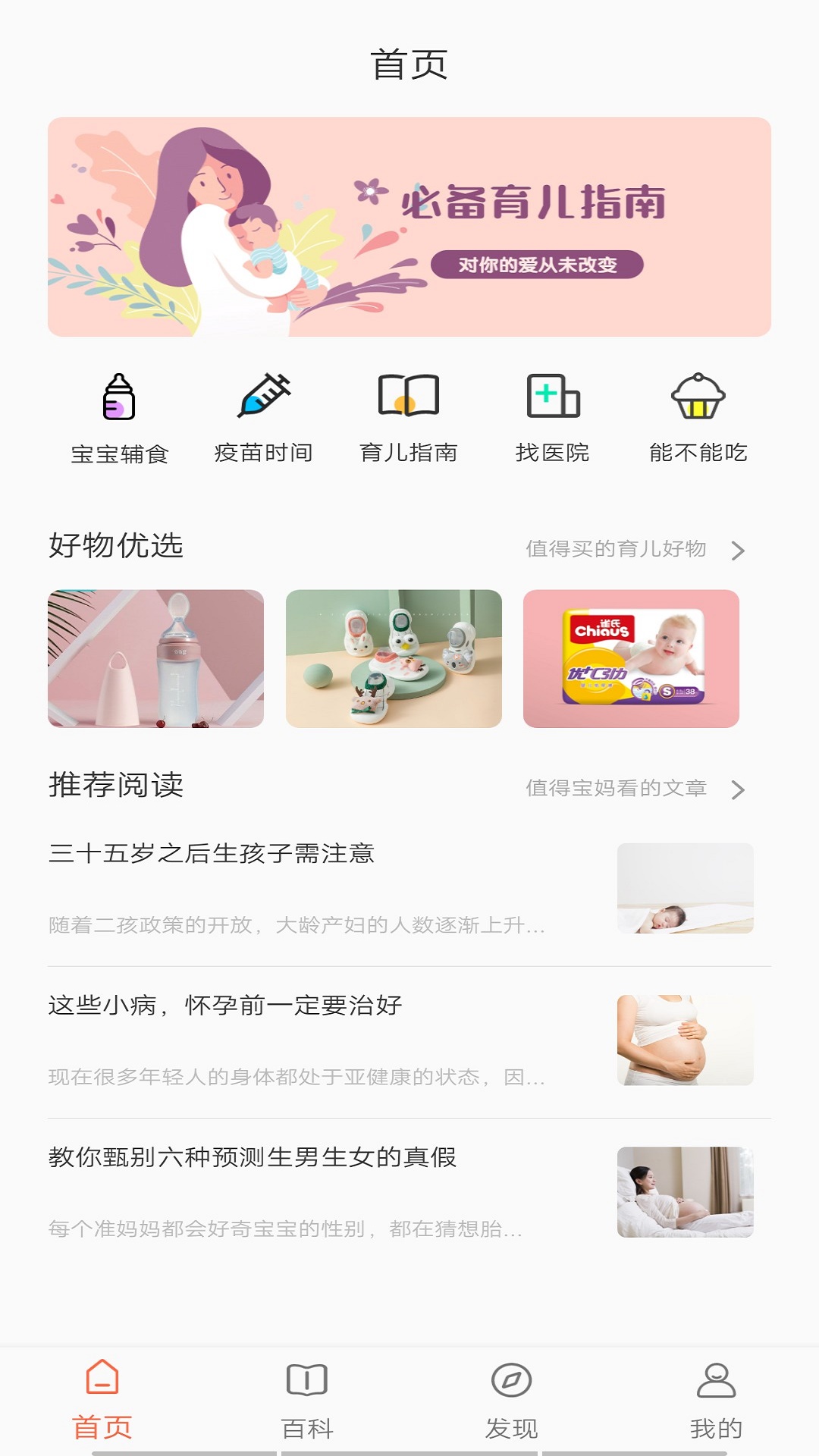
Task: Open the Chiaus diapers product card
Action: 631,658
